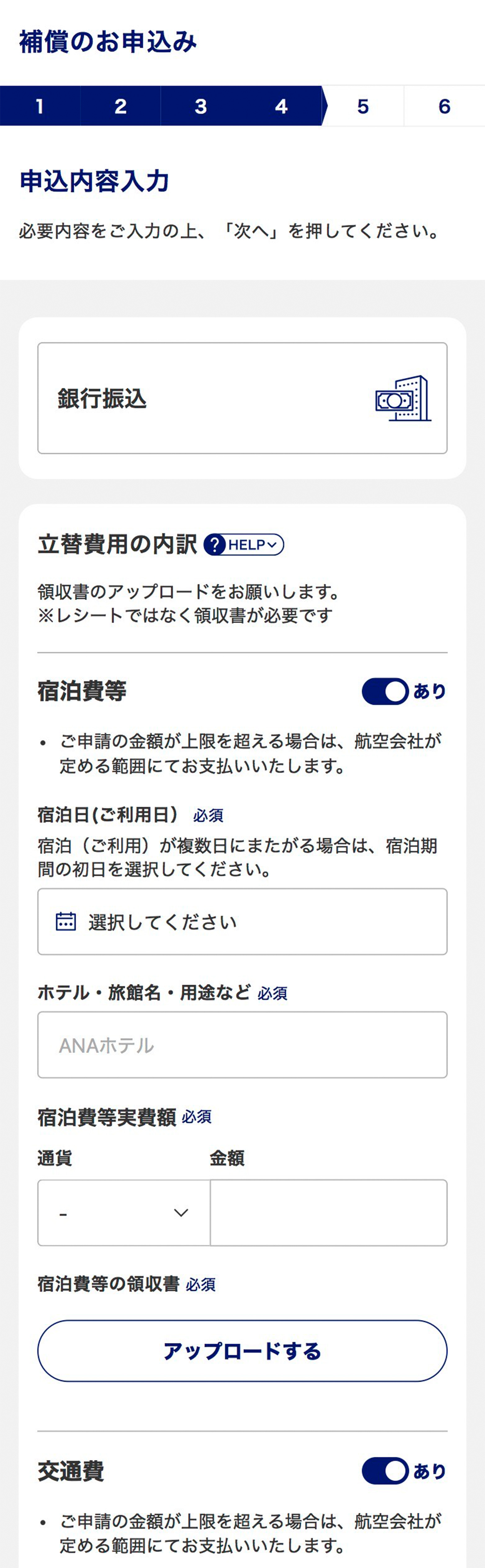Viewport: 485px width, 1568px height.
Task: Upload the receipt with アップロードする
Action: (242, 1351)
